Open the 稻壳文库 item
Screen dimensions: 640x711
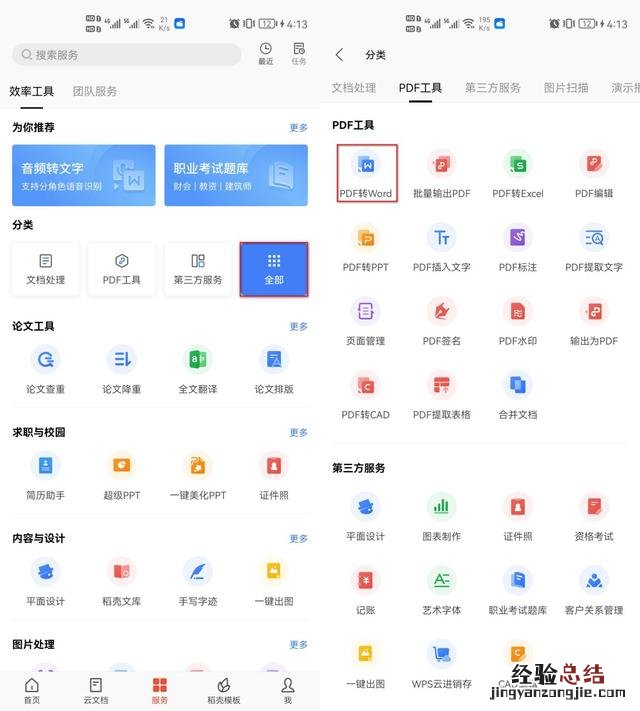[x=122, y=581]
